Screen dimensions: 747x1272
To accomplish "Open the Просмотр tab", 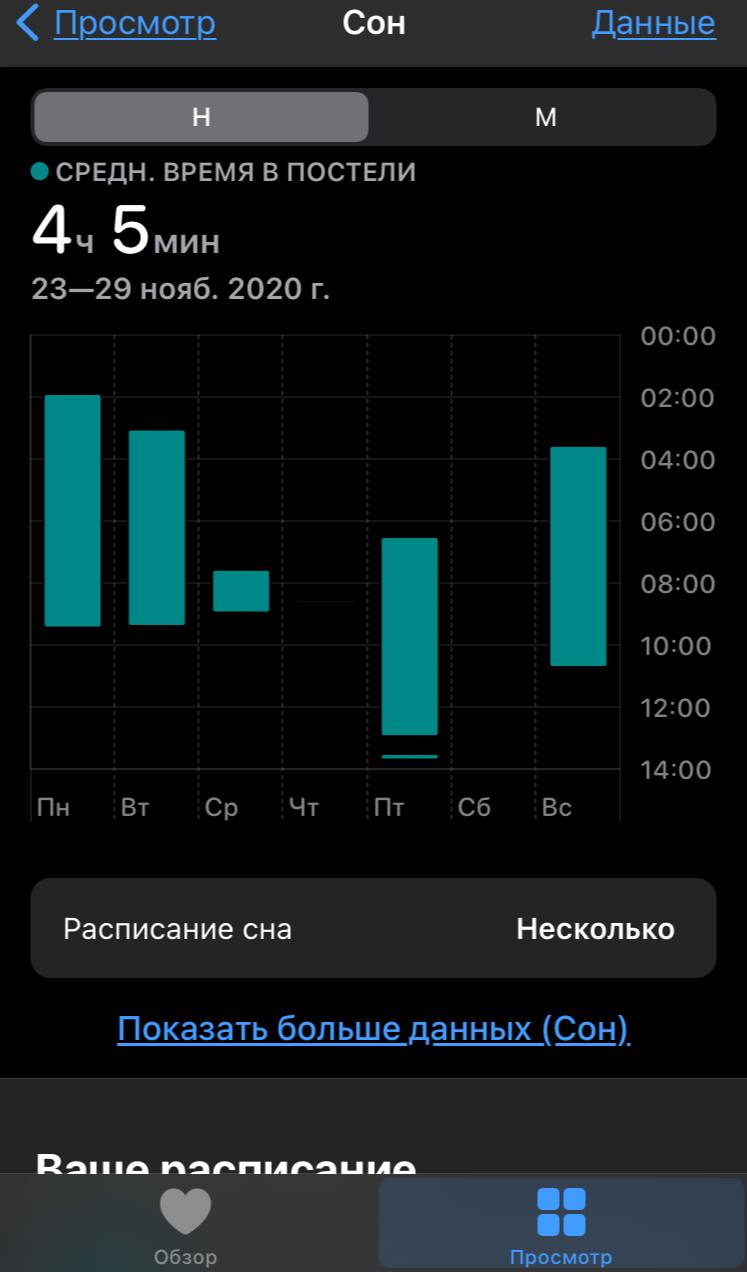I will tap(561, 1226).
